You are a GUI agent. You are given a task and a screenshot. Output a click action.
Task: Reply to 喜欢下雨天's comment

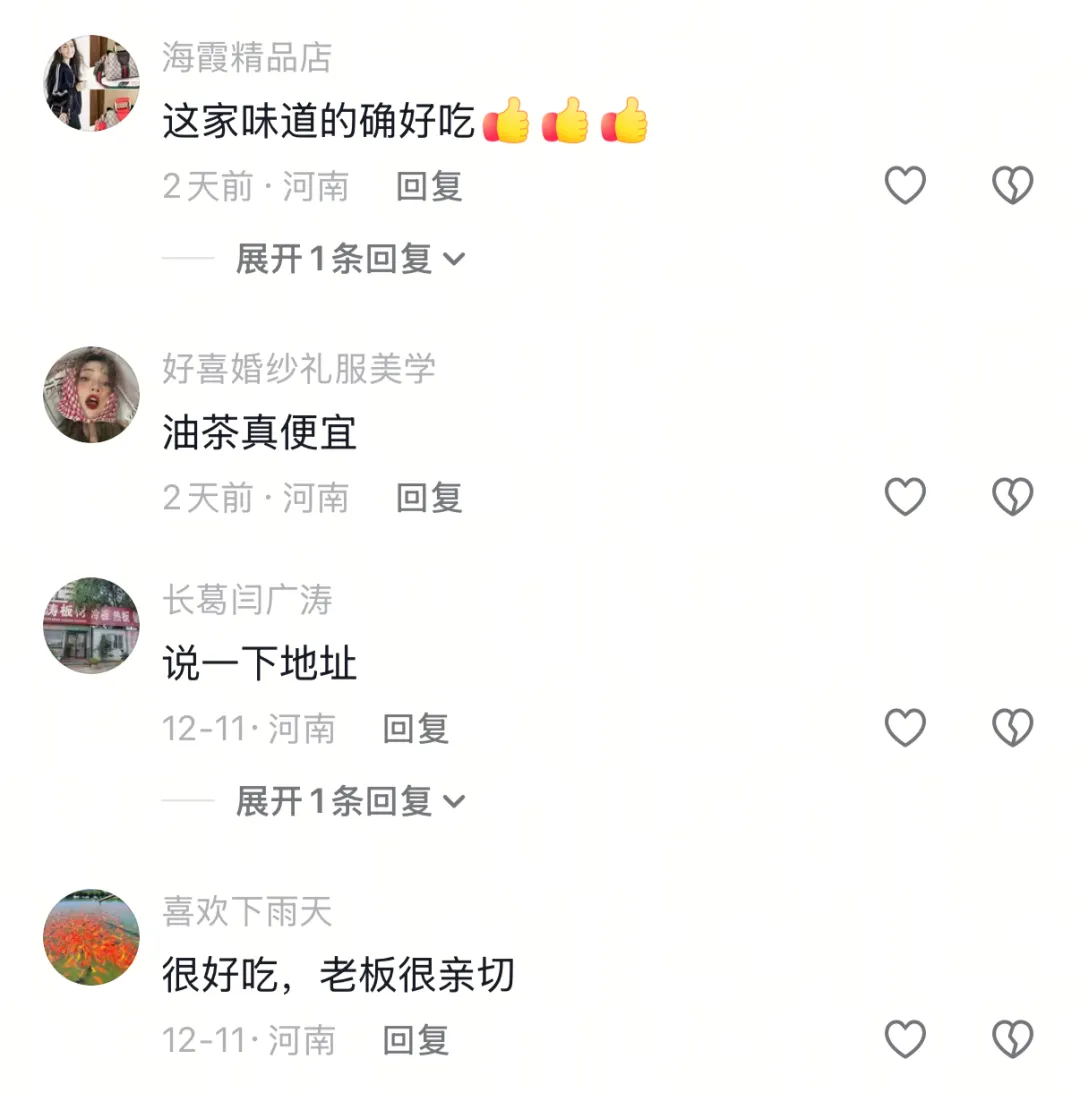pyautogui.click(x=415, y=1040)
